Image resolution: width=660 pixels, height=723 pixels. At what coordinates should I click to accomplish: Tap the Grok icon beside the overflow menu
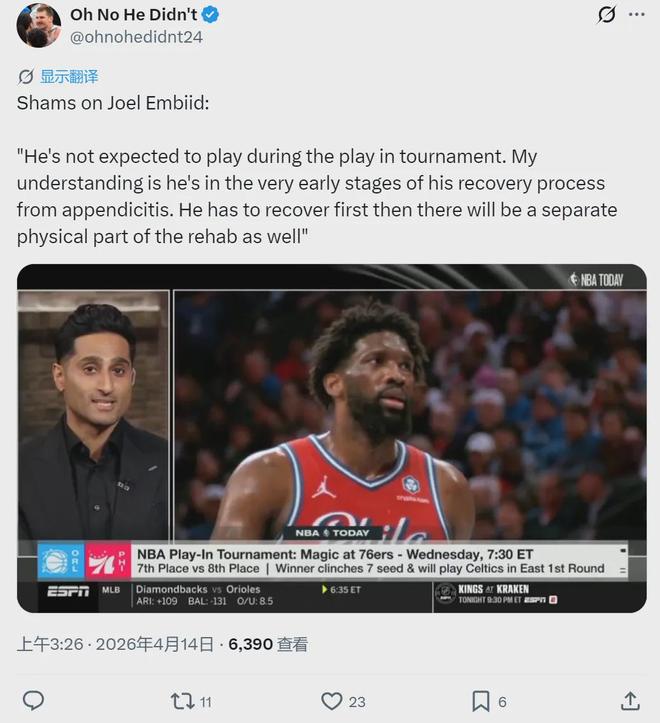tap(606, 14)
